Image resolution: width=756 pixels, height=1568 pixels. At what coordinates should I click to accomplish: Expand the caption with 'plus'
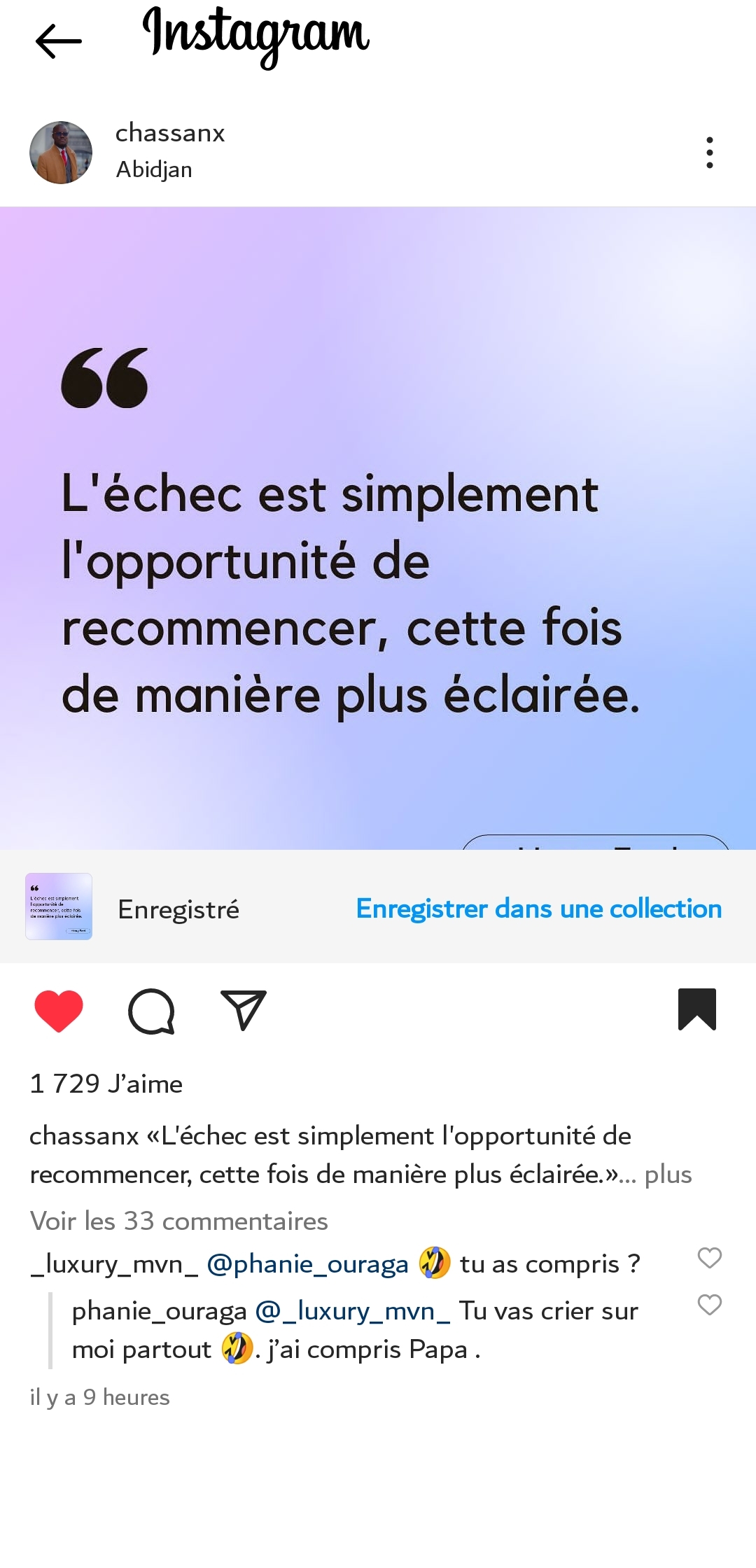(x=668, y=1175)
